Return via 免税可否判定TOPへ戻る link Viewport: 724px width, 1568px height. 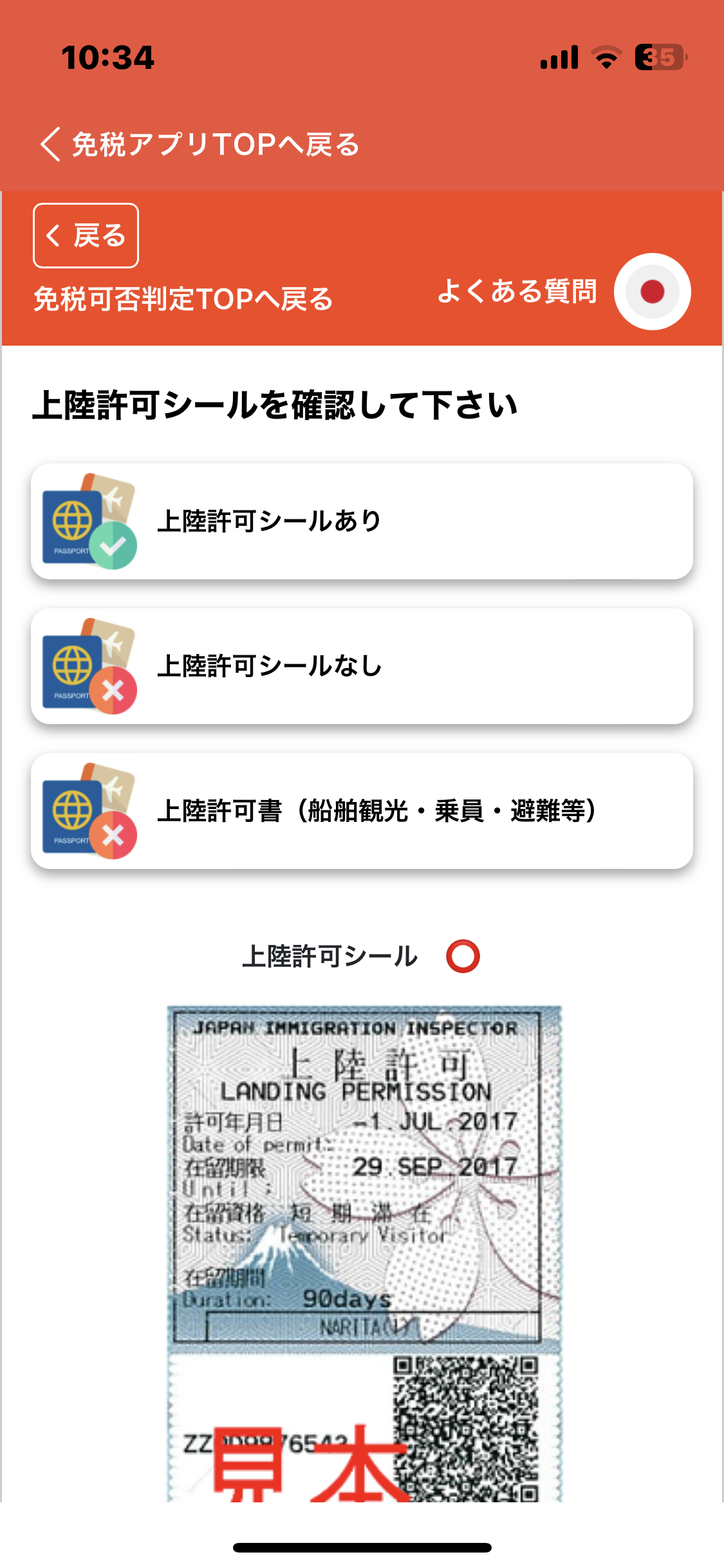[183, 299]
